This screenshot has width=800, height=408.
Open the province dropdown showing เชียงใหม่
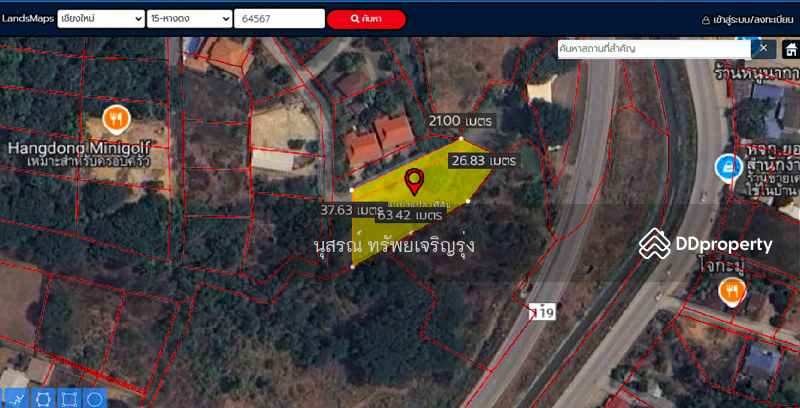[101, 18]
